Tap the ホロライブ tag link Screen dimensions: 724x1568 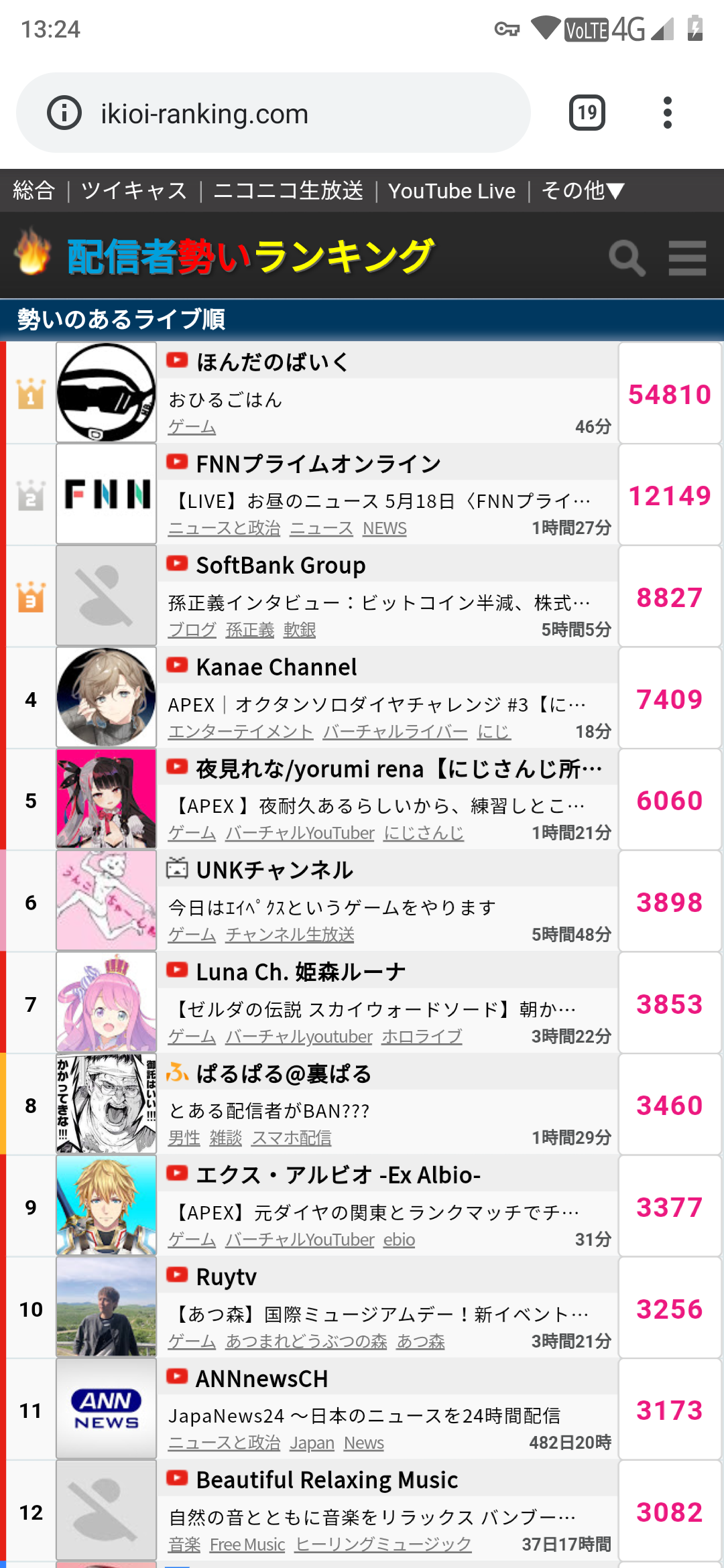point(422,1037)
